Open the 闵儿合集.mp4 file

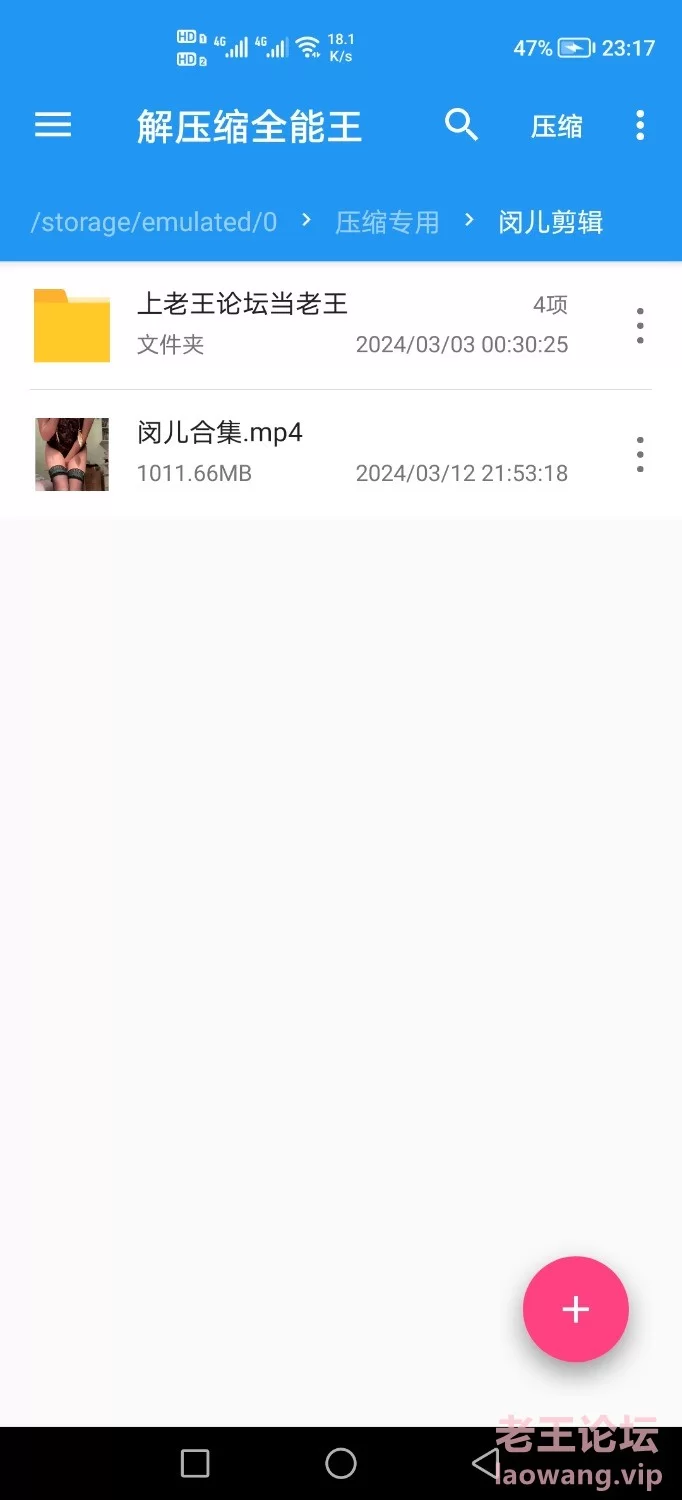[x=300, y=453]
